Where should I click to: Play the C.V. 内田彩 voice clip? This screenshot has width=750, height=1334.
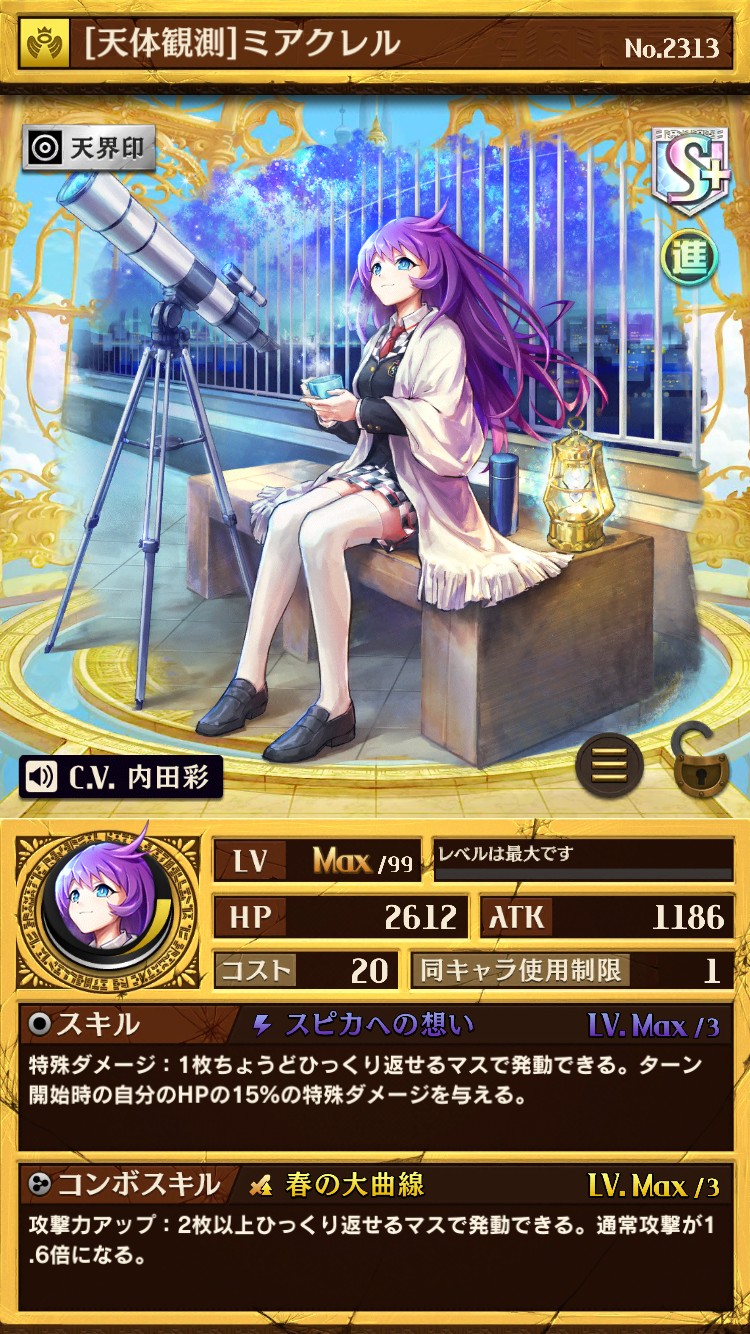pyautogui.click(x=120, y=777)
